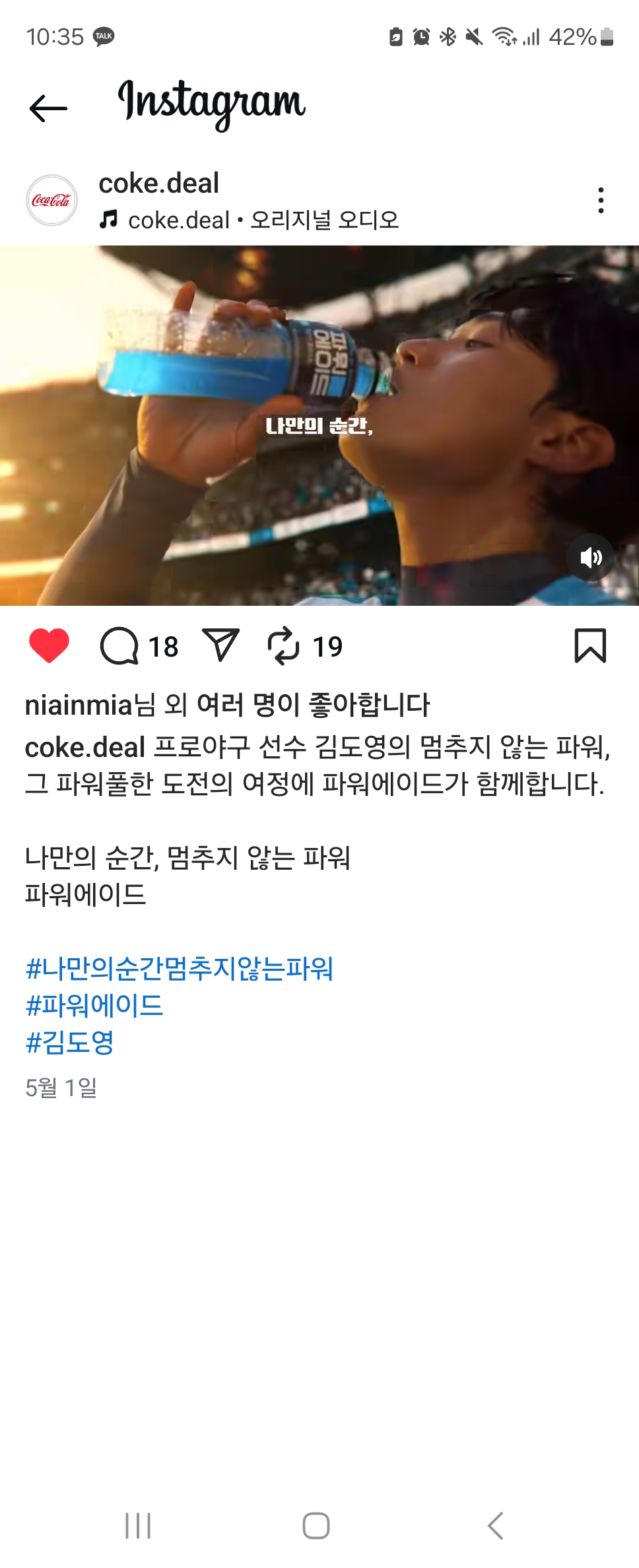
Task: Open the comments on this post
Action: (x=119, y=646)
